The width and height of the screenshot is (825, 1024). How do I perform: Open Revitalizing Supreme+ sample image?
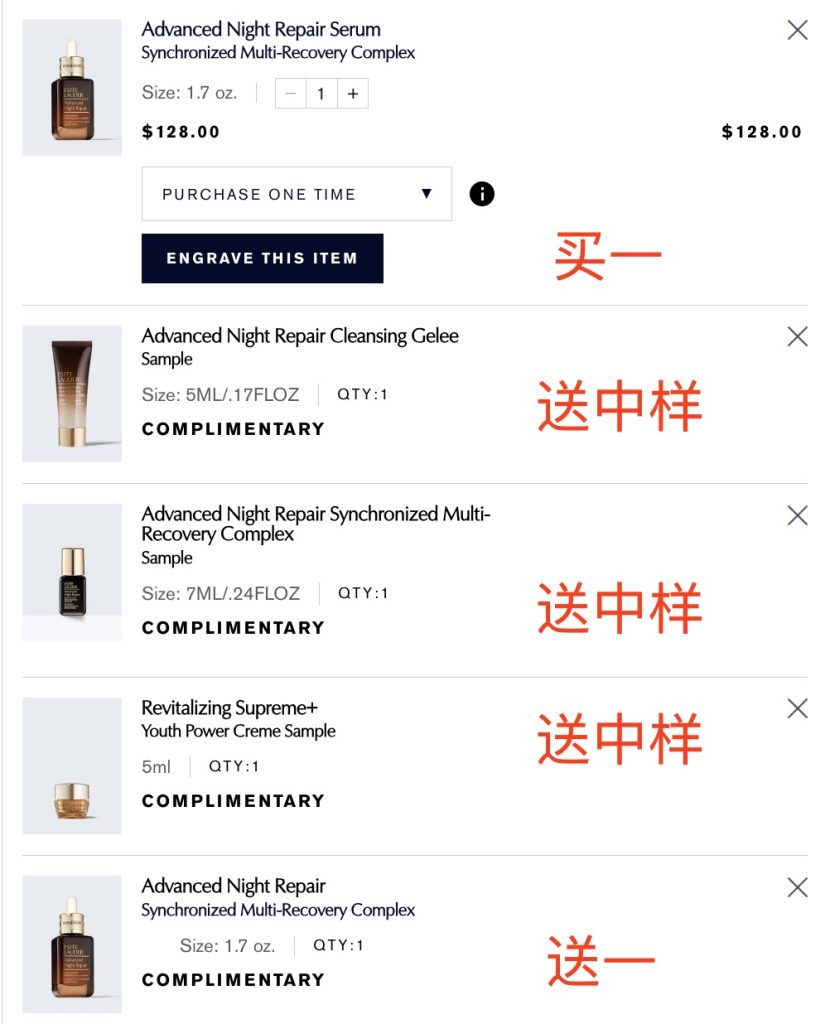pos(72,766)
